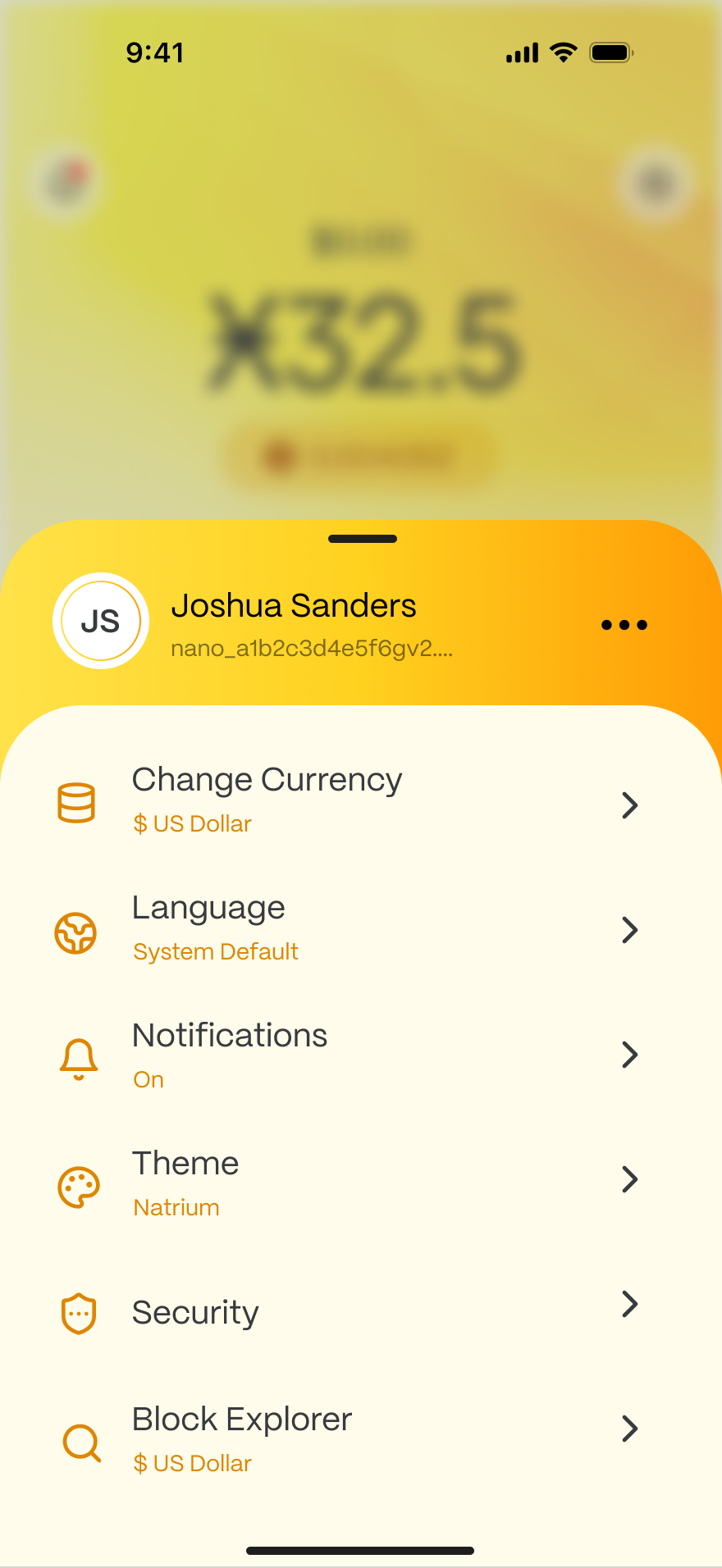Tap the JS profile avatar
The width and height of the screenshot is (722, 1568).
tap(101, 621)
